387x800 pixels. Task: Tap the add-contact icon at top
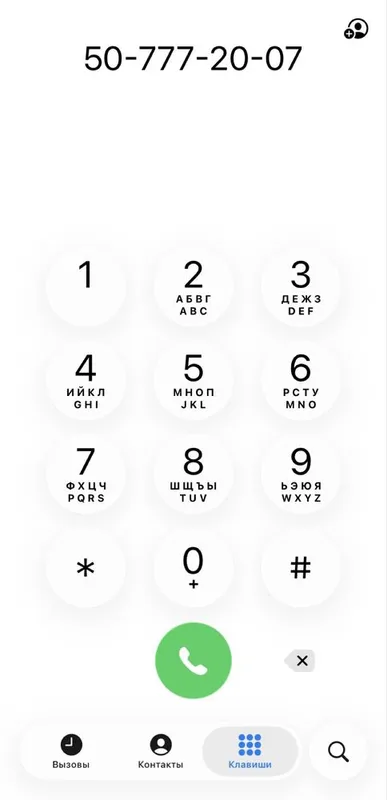[356, 29]
